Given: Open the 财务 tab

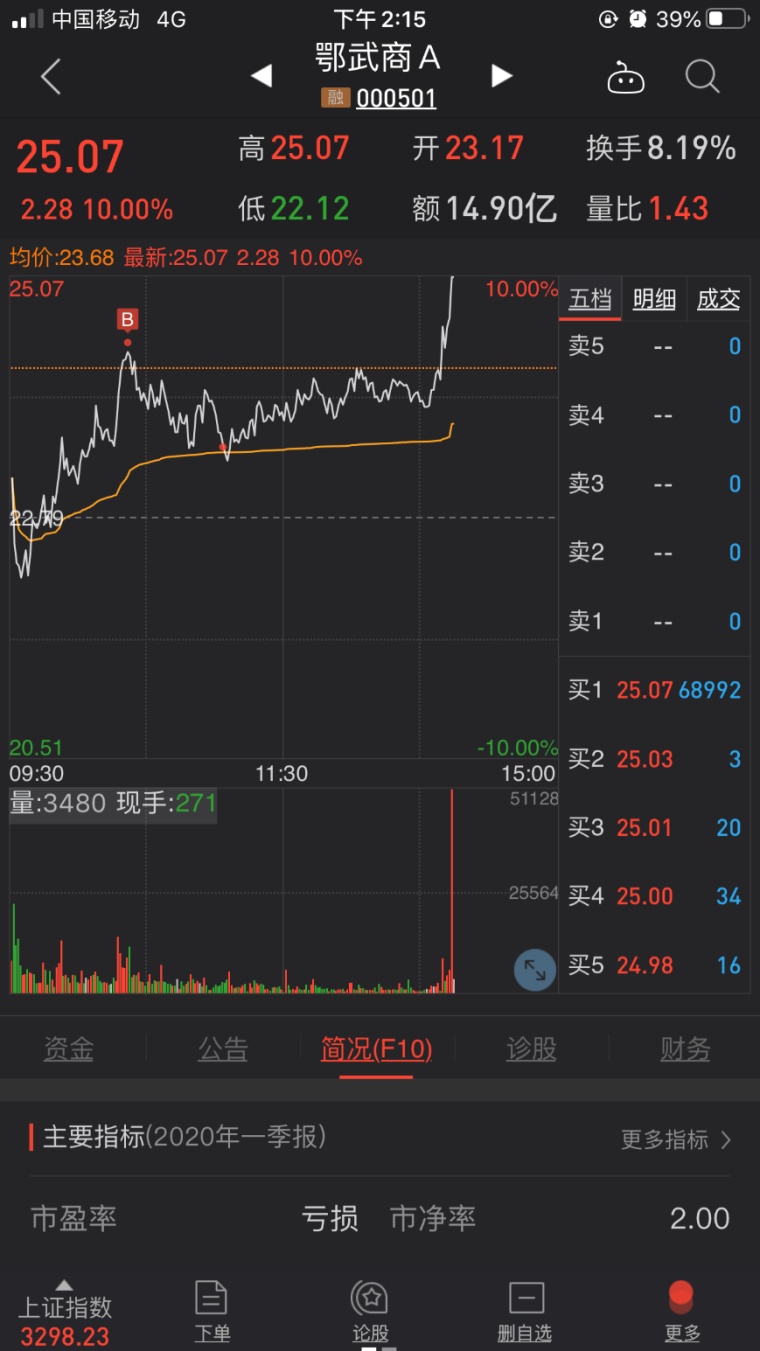Looking at the screenshot, I should coord(685,1049).
